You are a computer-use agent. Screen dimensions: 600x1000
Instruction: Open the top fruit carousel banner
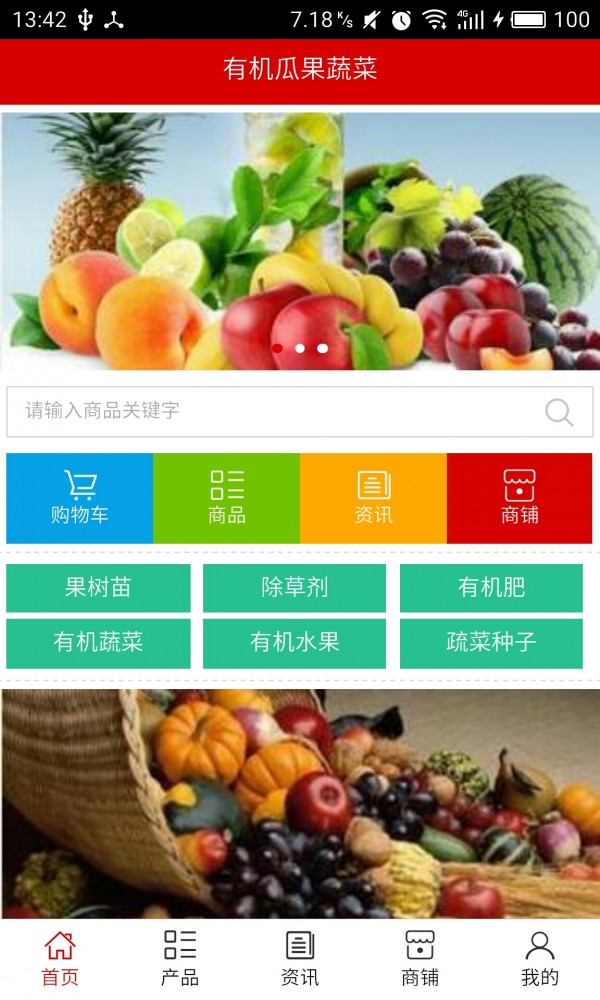pyautogui.click(x=300, y=240)
